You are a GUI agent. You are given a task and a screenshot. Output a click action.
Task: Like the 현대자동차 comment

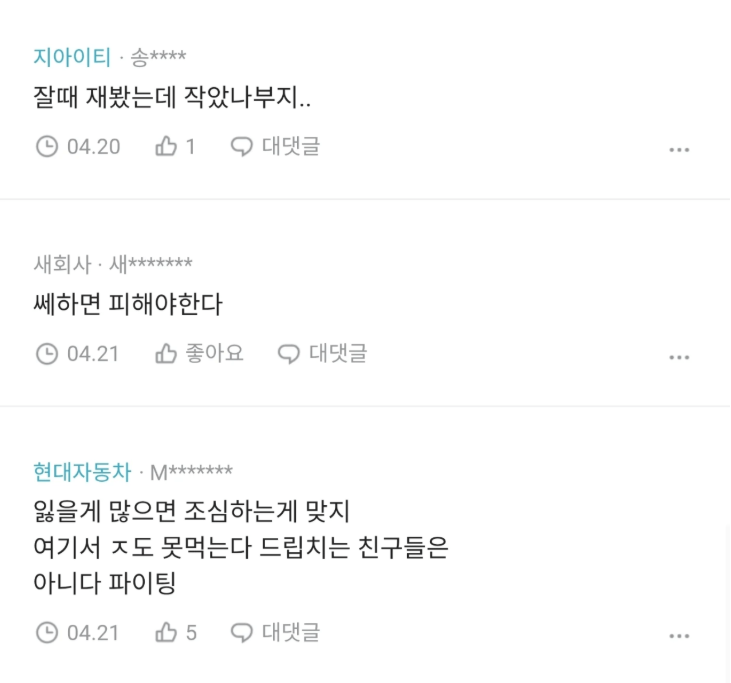tap(175, 633)
